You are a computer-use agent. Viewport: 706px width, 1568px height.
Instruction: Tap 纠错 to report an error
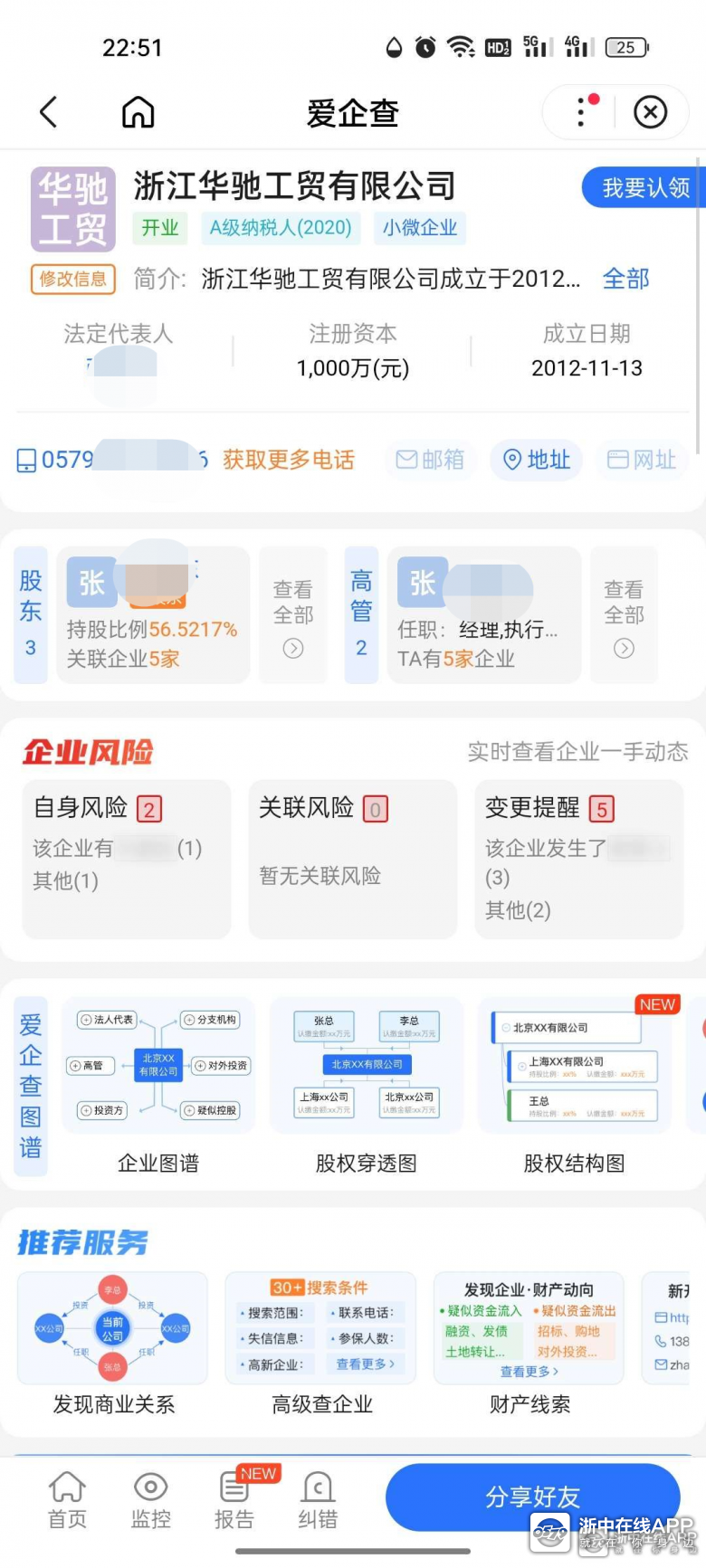[x=318, y=1500]
